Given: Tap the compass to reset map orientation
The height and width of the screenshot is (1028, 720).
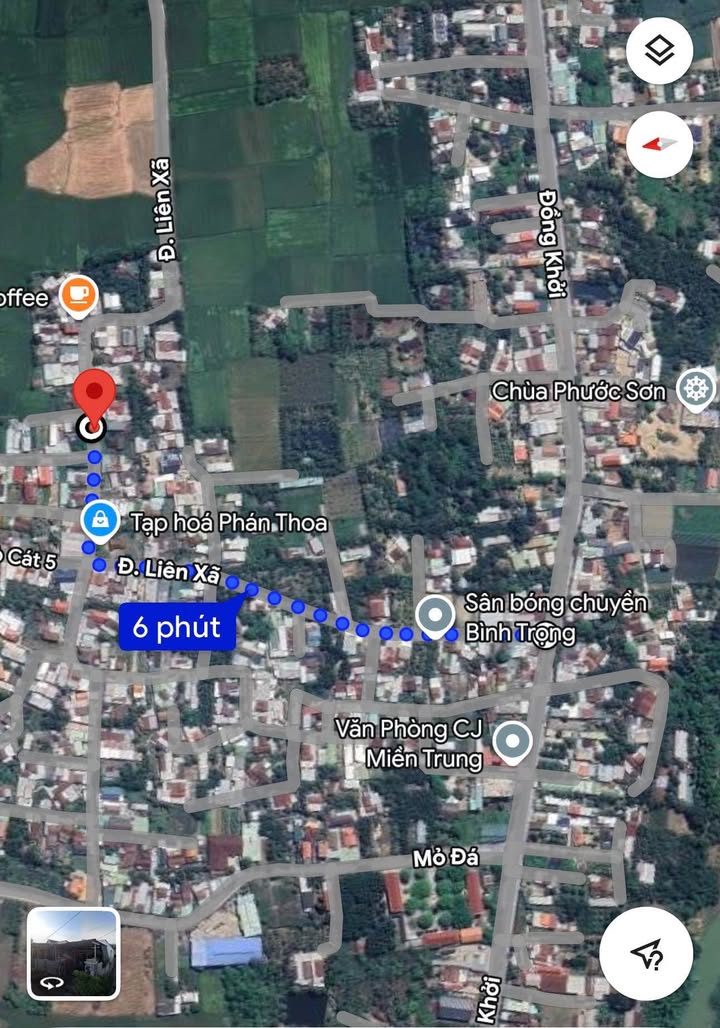Looking at the screenshot, I should (x=660, y=142).
